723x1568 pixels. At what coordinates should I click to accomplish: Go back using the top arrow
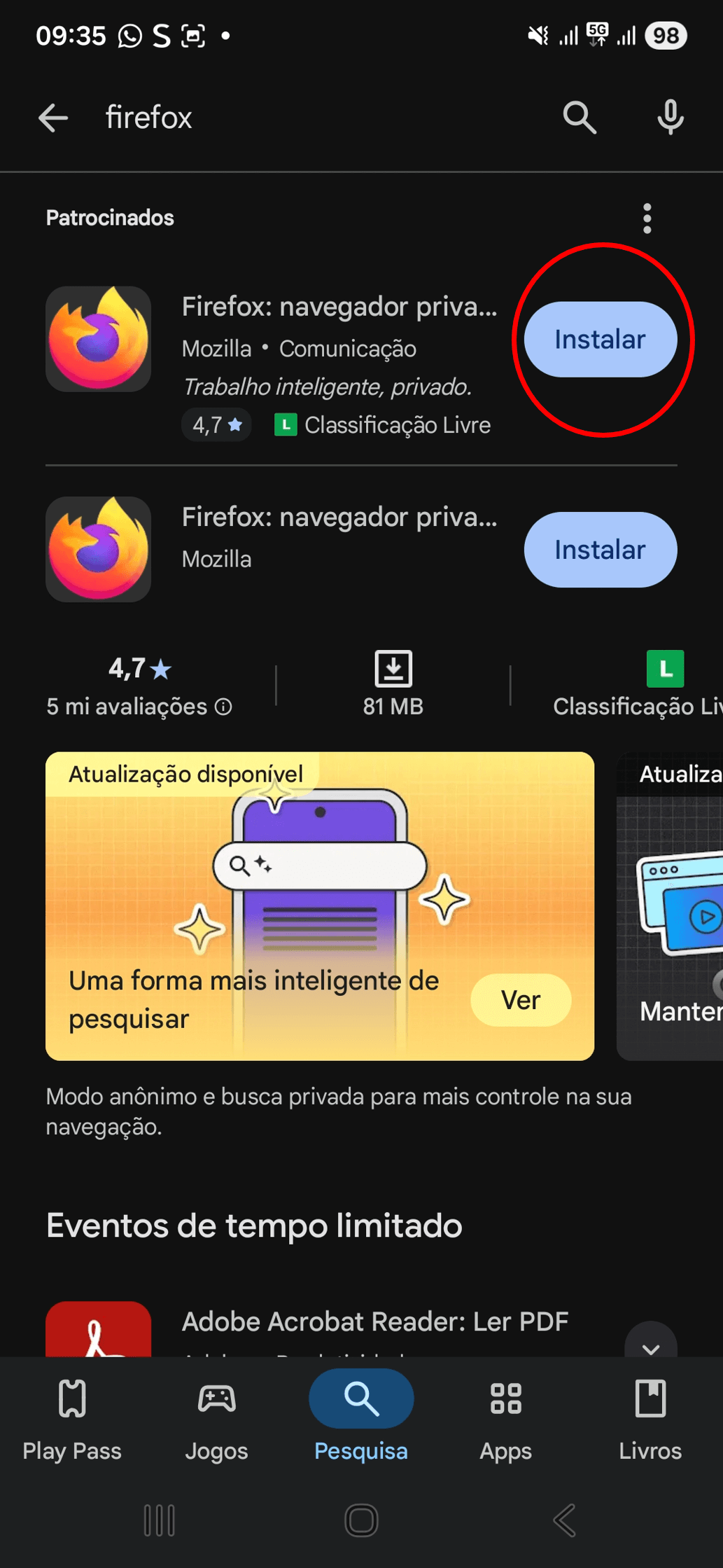pyautogui.click(x=53, y=118)
